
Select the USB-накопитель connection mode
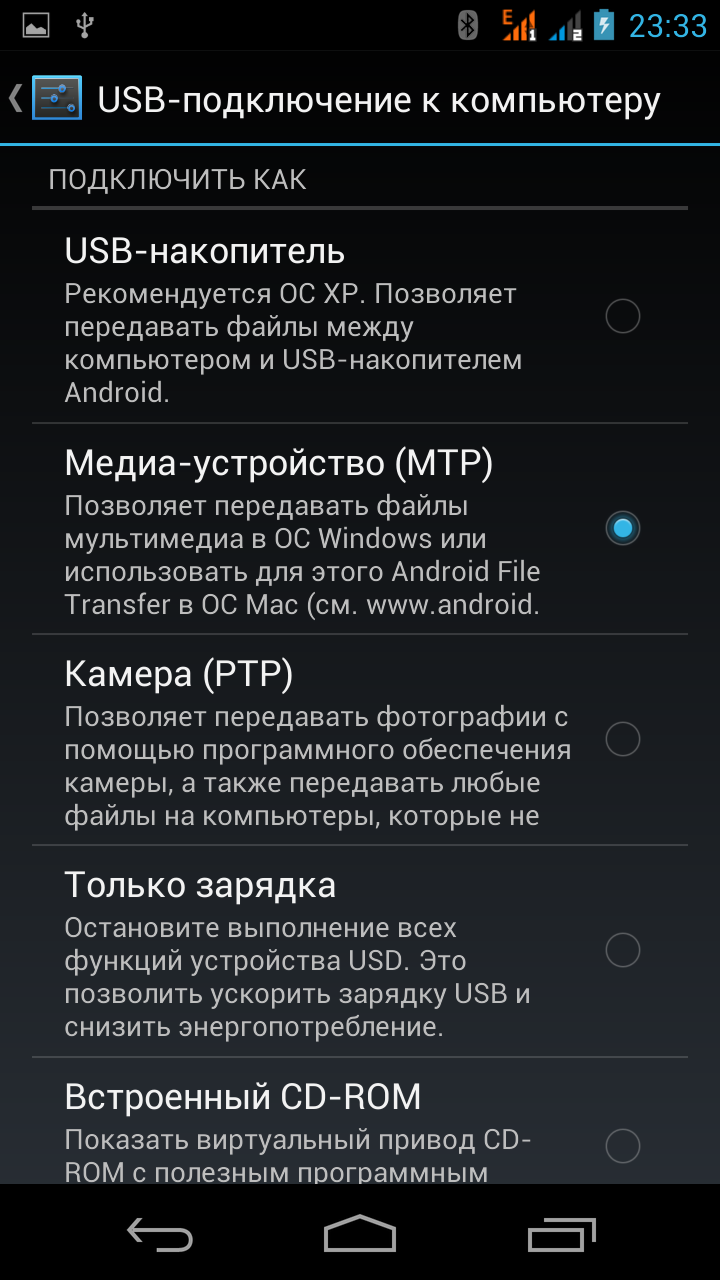click(x=622, y=317)
